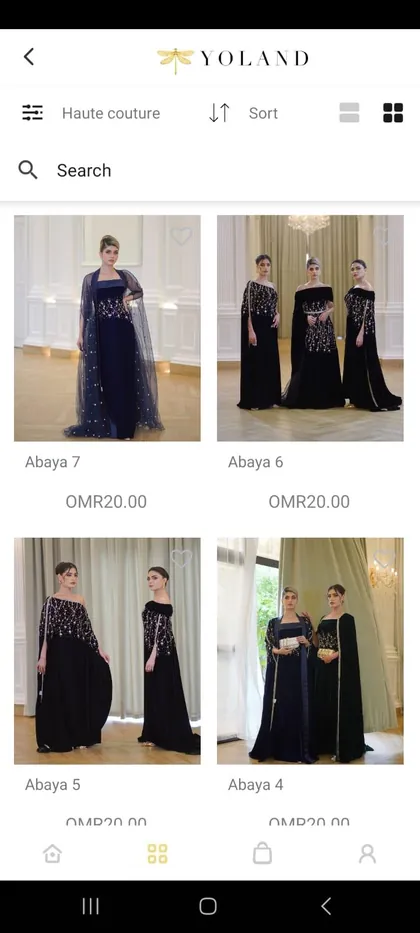The height and width of the screenshot is (933, 420).
Task: Switch to the profile account tab
Action: [x=368, y=854]
